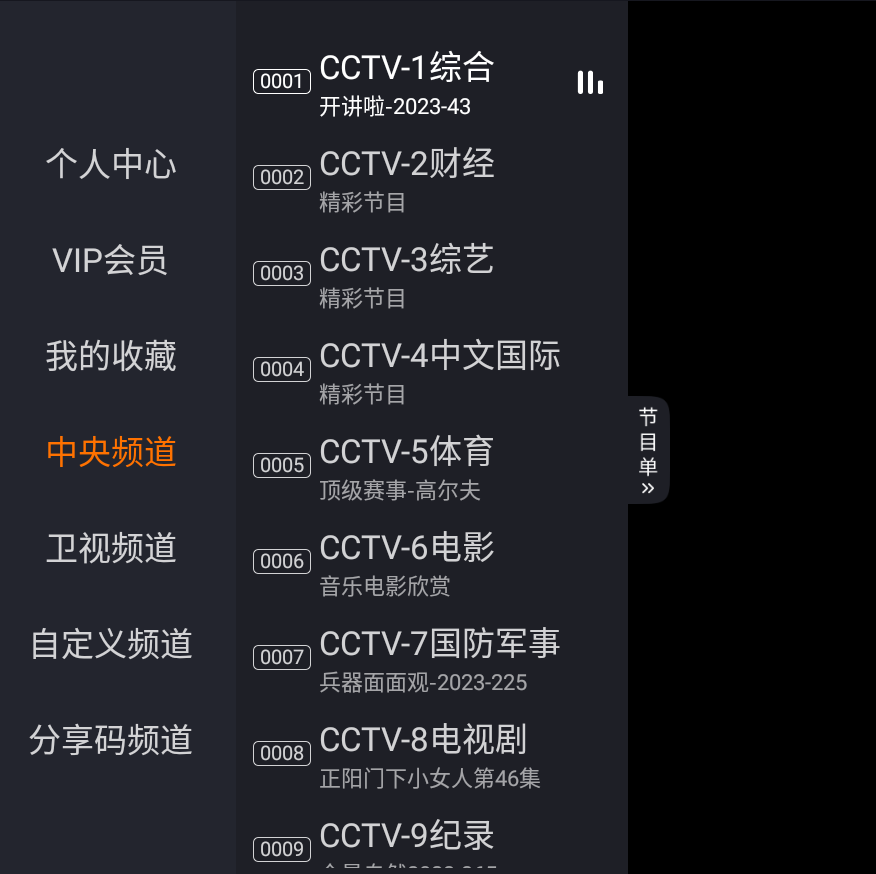Image resolution: width=876 pixels, height=874 pixels.
Task: Expand the 节目单 program guide
Action: (648, 451)
